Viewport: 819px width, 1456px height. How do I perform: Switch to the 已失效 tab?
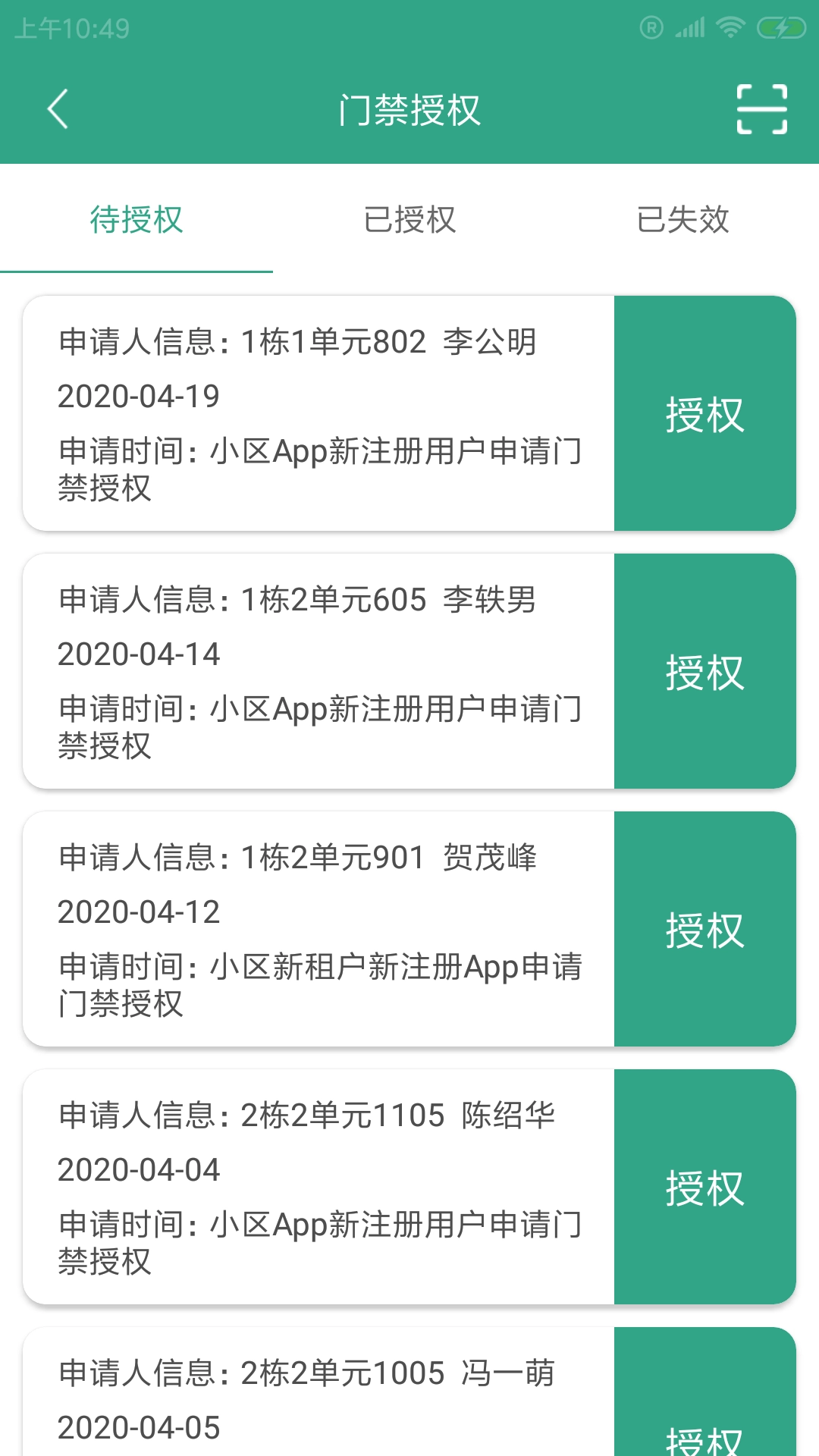coord(682,220)
